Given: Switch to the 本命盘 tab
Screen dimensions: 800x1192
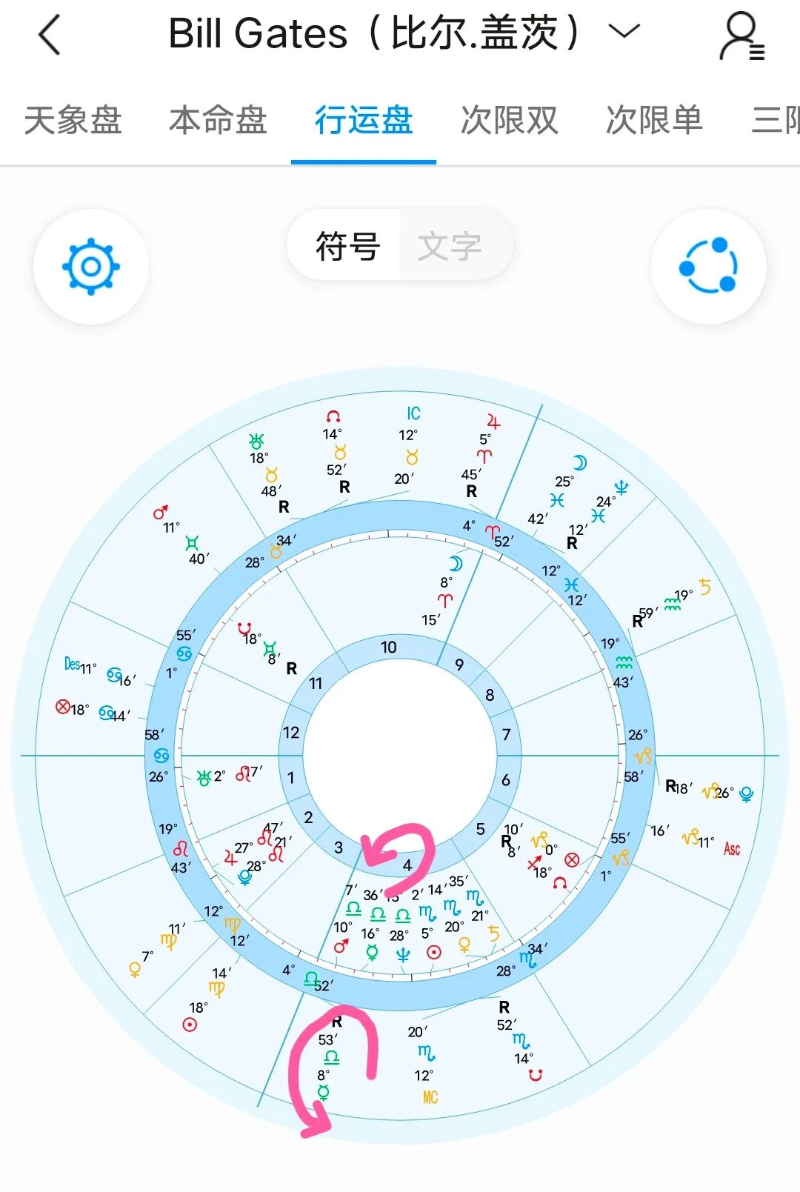Looking at the screenshot, I should tap(218, 120).
